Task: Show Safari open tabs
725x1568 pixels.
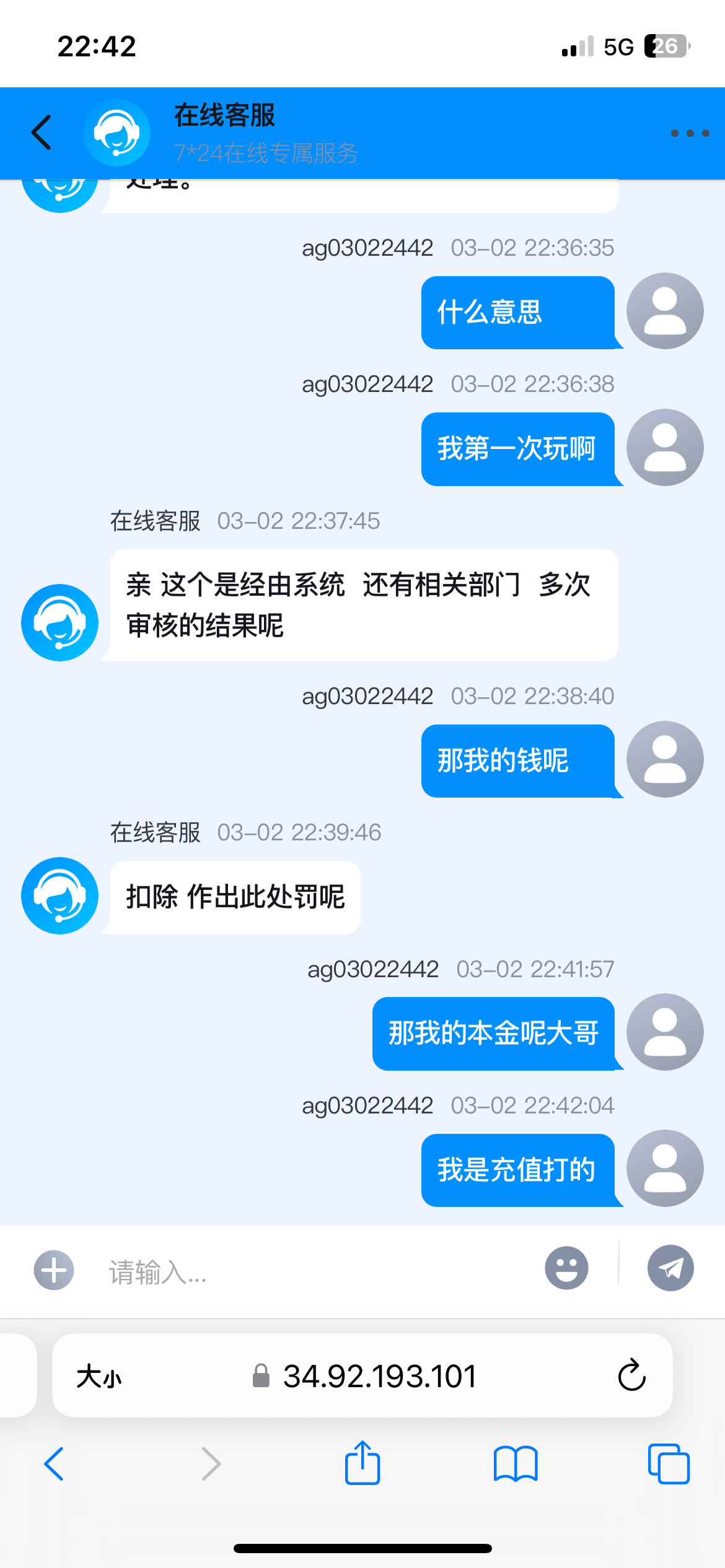Action: click(x=669, y=1464)
